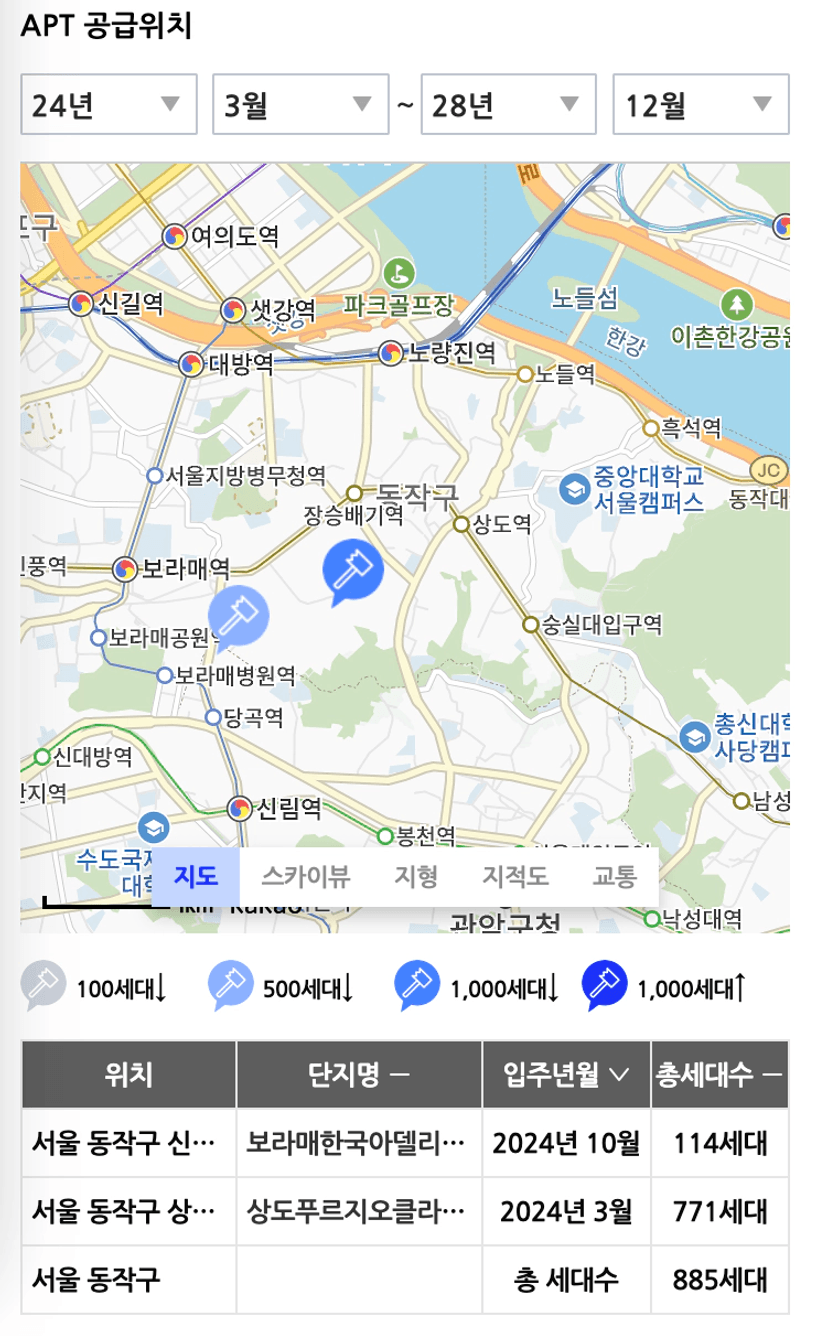Open the 상도푸르지오클라 apartment row

[x=404, y=1212]
